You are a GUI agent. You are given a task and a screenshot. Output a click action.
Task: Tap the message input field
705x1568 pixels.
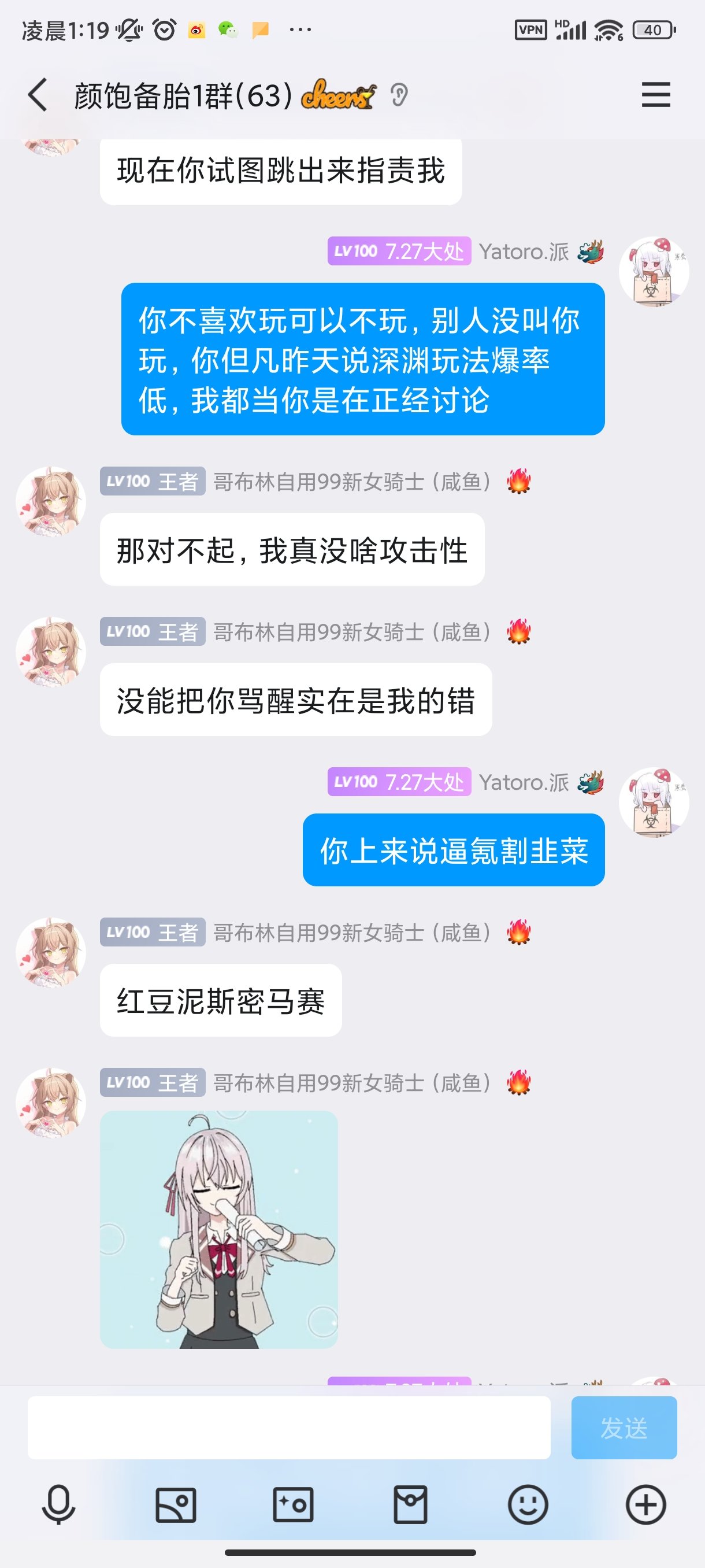click(289, 1428)
